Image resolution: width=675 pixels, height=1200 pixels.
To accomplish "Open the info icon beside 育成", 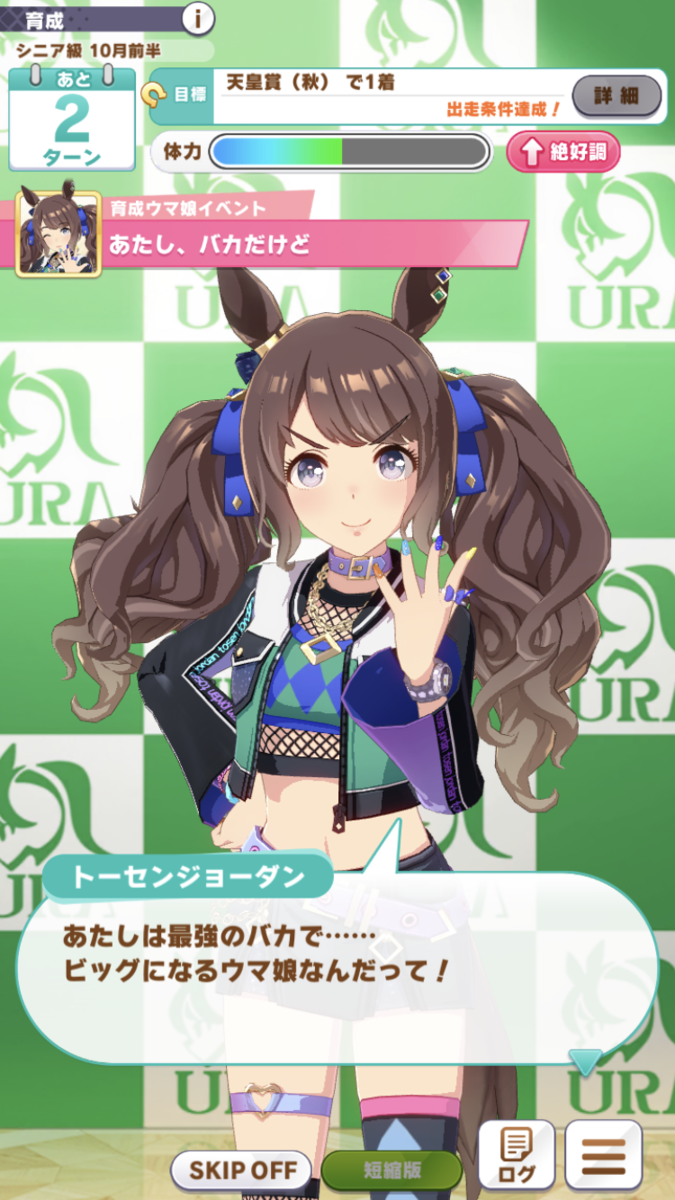I will (199, 17).
